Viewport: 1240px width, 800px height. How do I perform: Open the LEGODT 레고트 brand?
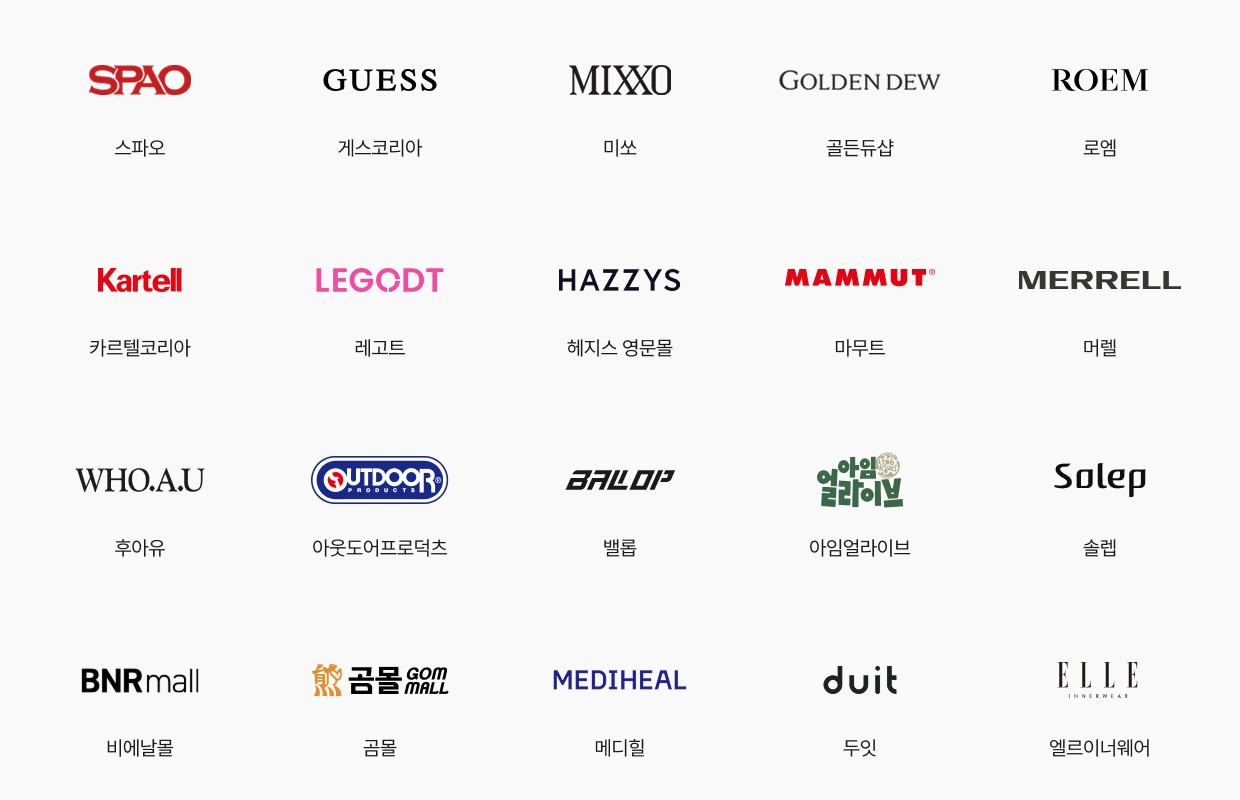[380, 281]
